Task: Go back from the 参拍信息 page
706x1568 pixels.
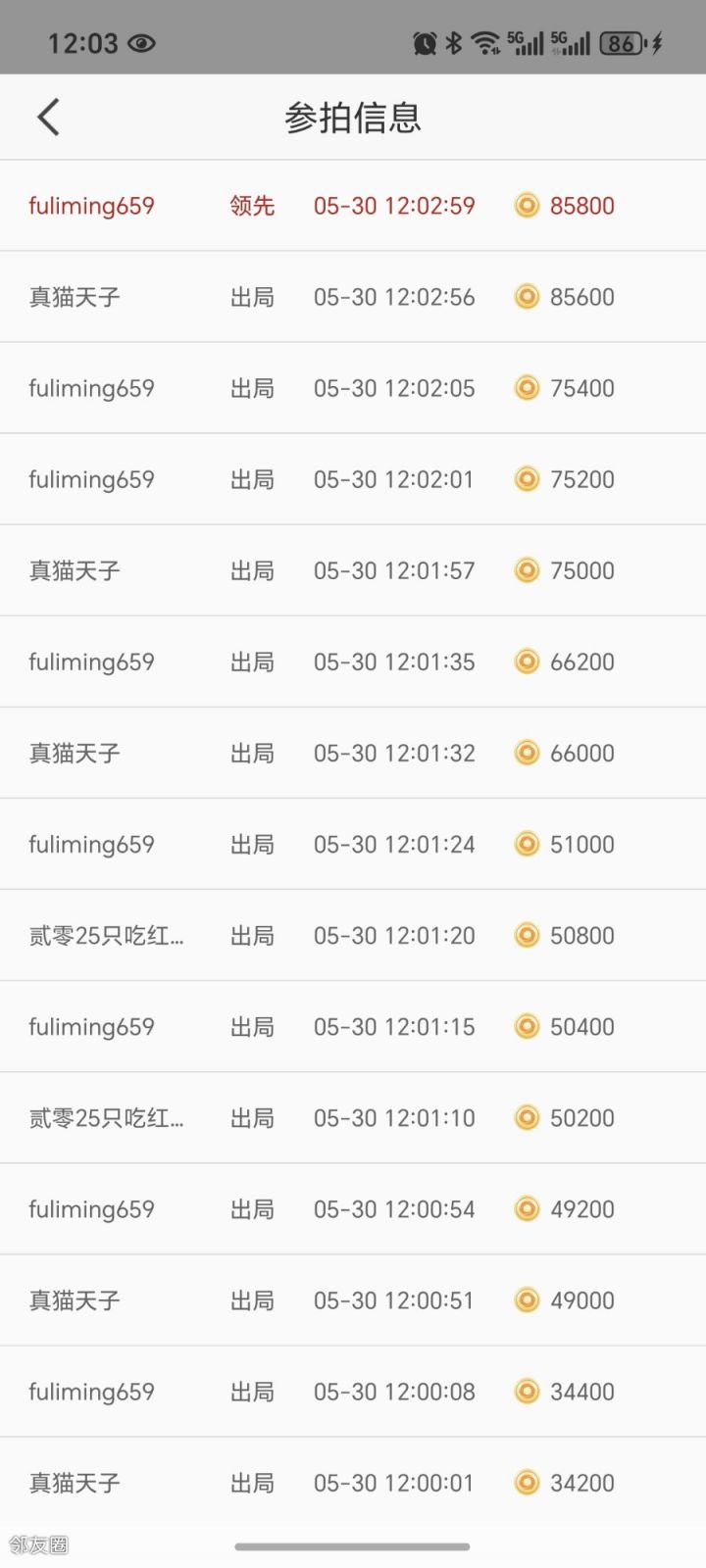Action: [48, 117]
